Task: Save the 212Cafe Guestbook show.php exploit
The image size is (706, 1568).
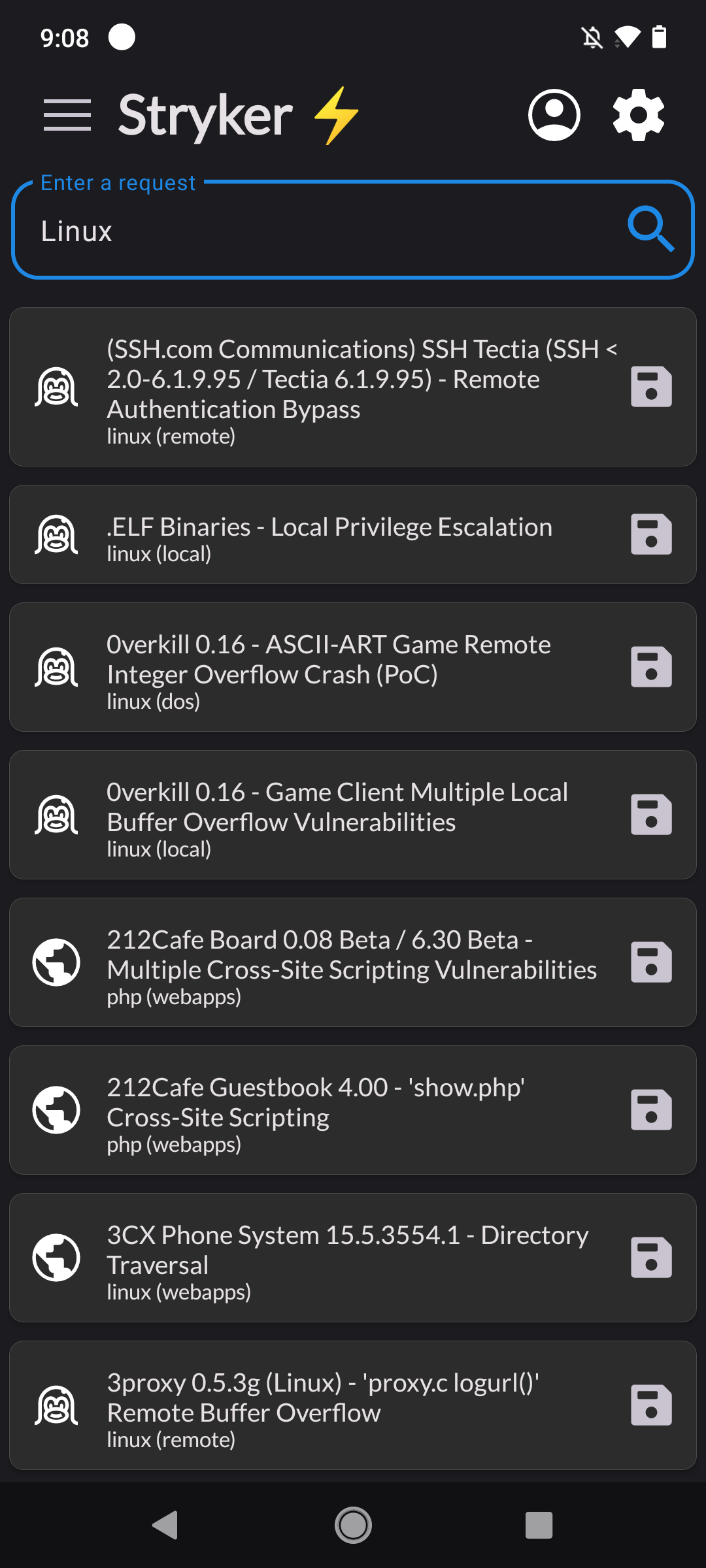Action: [650, 1110]
